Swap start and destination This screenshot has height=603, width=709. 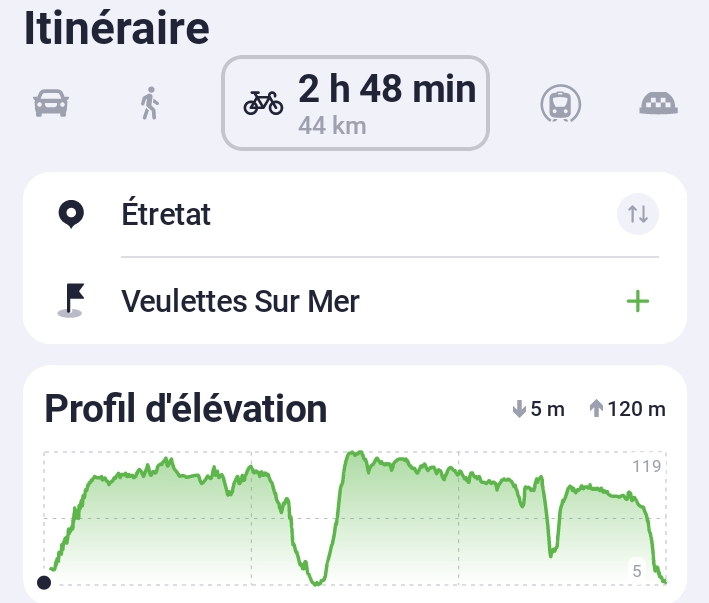click(637, 214)
